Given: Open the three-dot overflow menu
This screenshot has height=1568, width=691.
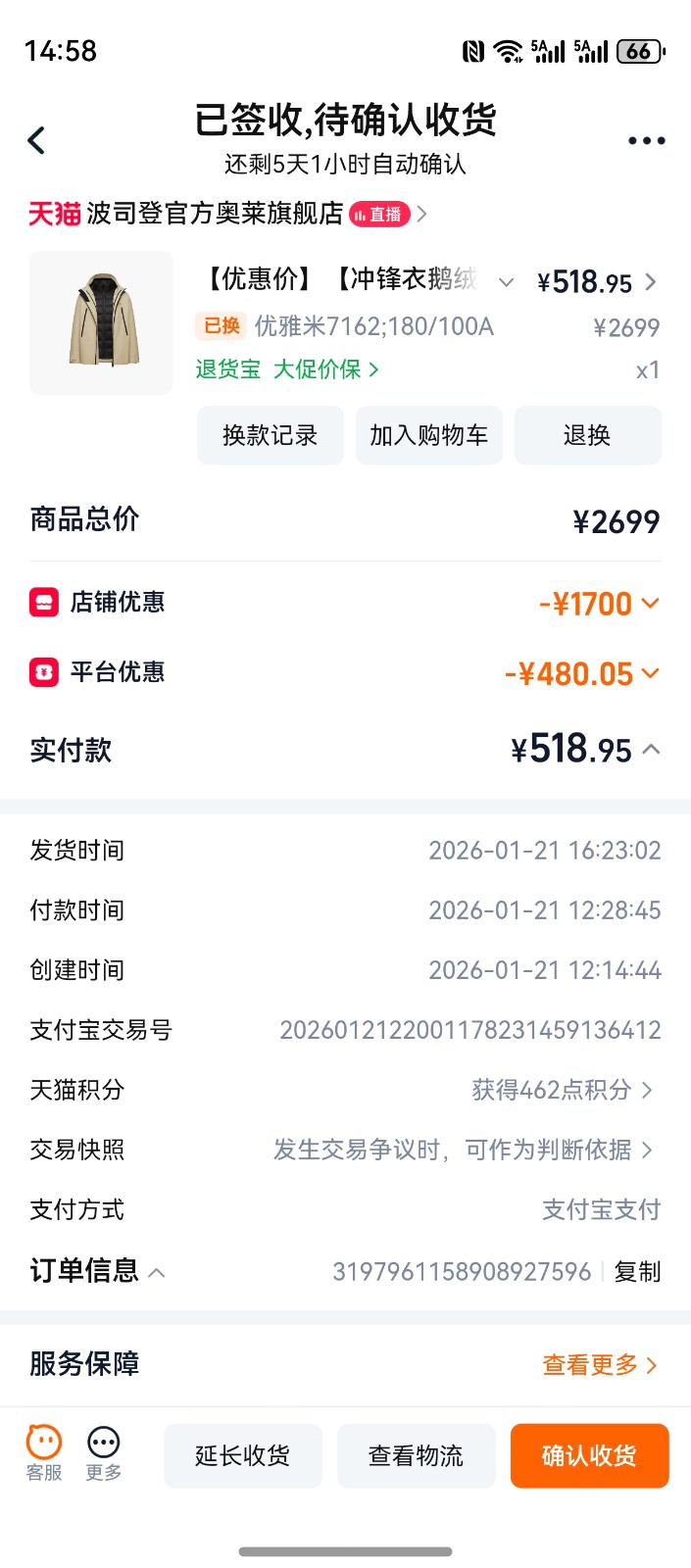Looking at the screenshot, I should [646, 140].
